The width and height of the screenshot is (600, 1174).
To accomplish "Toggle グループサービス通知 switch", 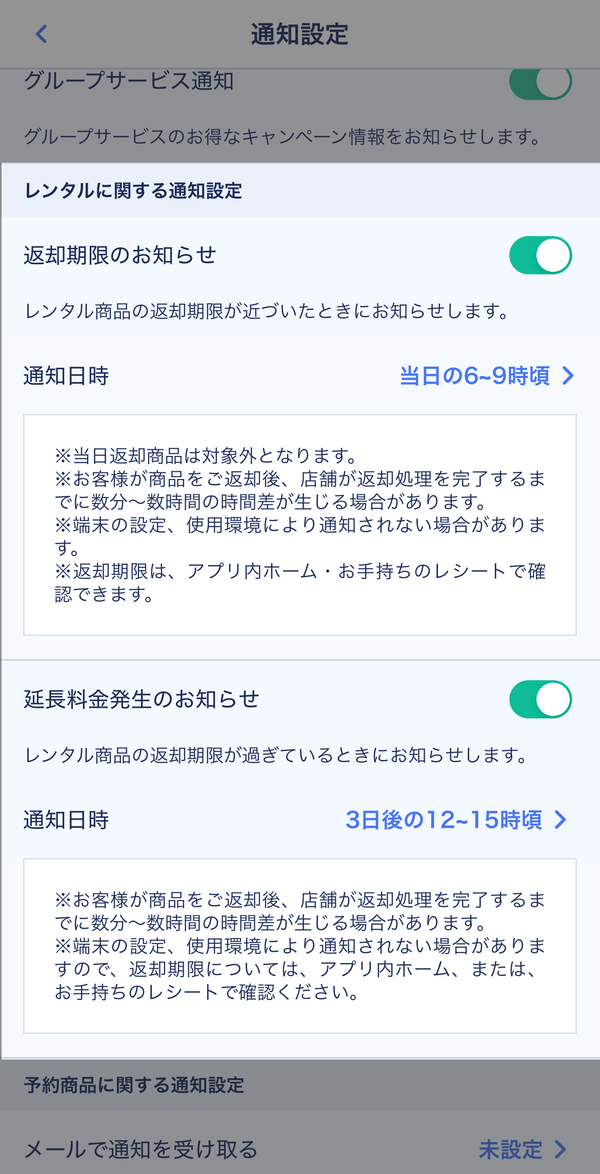I will (x=540, y=82).
